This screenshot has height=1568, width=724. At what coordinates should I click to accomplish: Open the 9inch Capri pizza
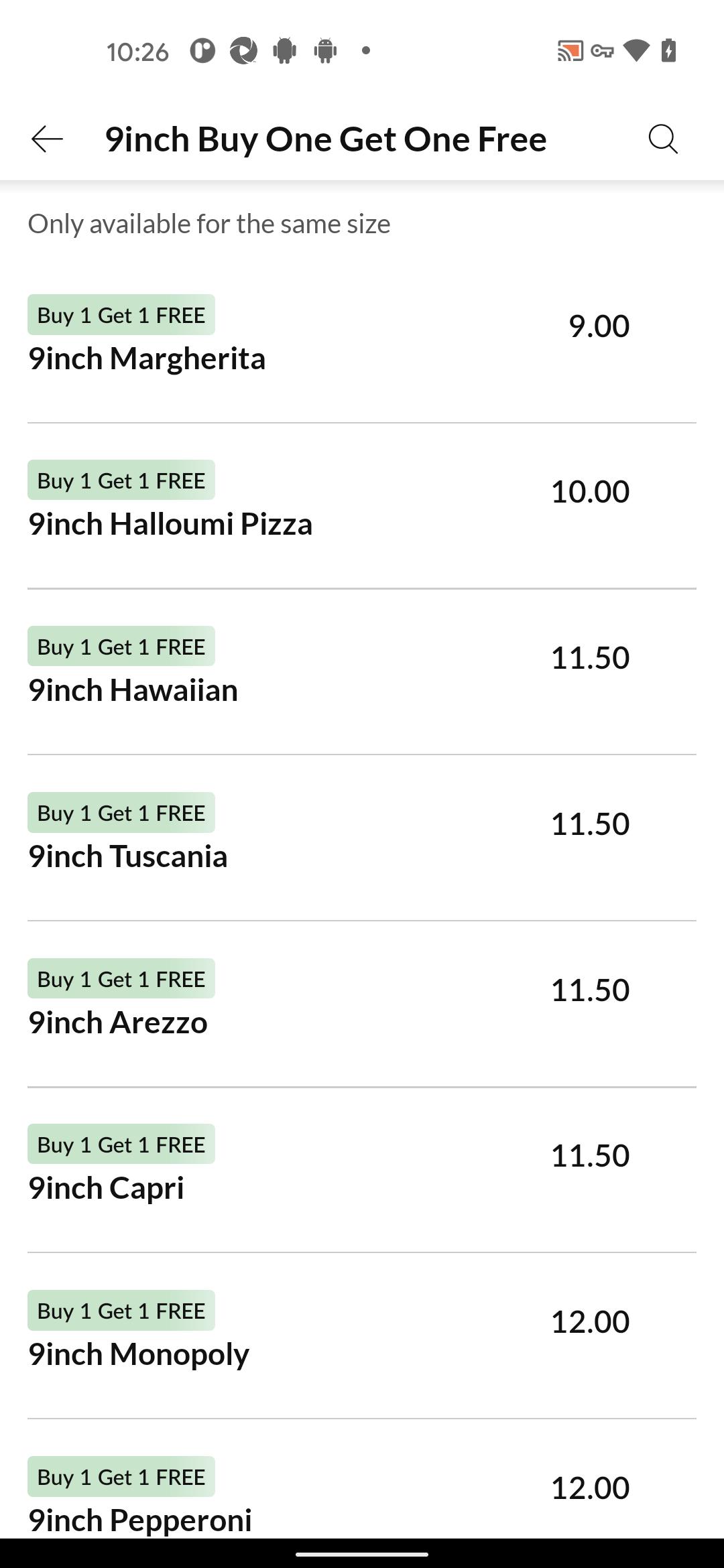pyautogui.click(x=362, y=1170)
